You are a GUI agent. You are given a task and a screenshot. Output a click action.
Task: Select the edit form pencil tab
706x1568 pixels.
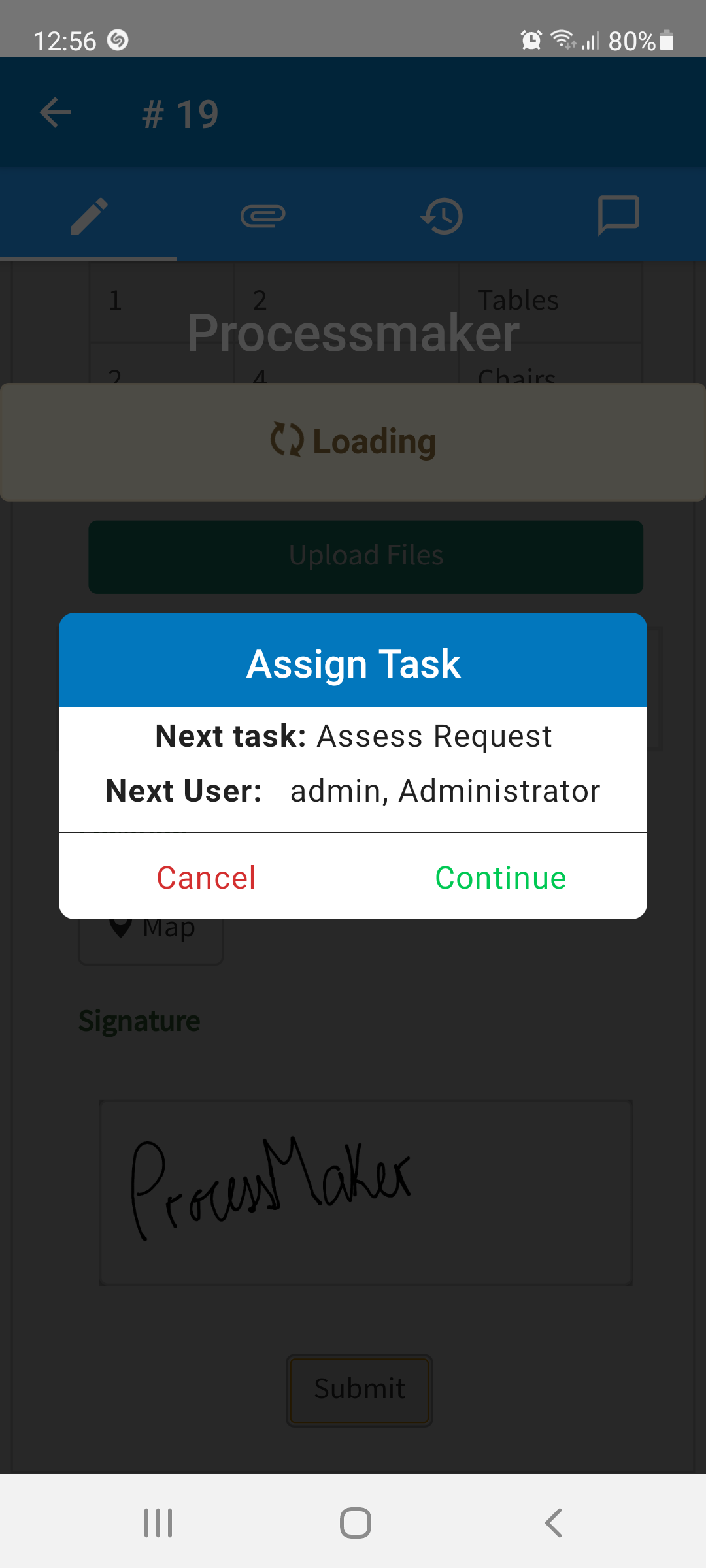coord(88,216)
